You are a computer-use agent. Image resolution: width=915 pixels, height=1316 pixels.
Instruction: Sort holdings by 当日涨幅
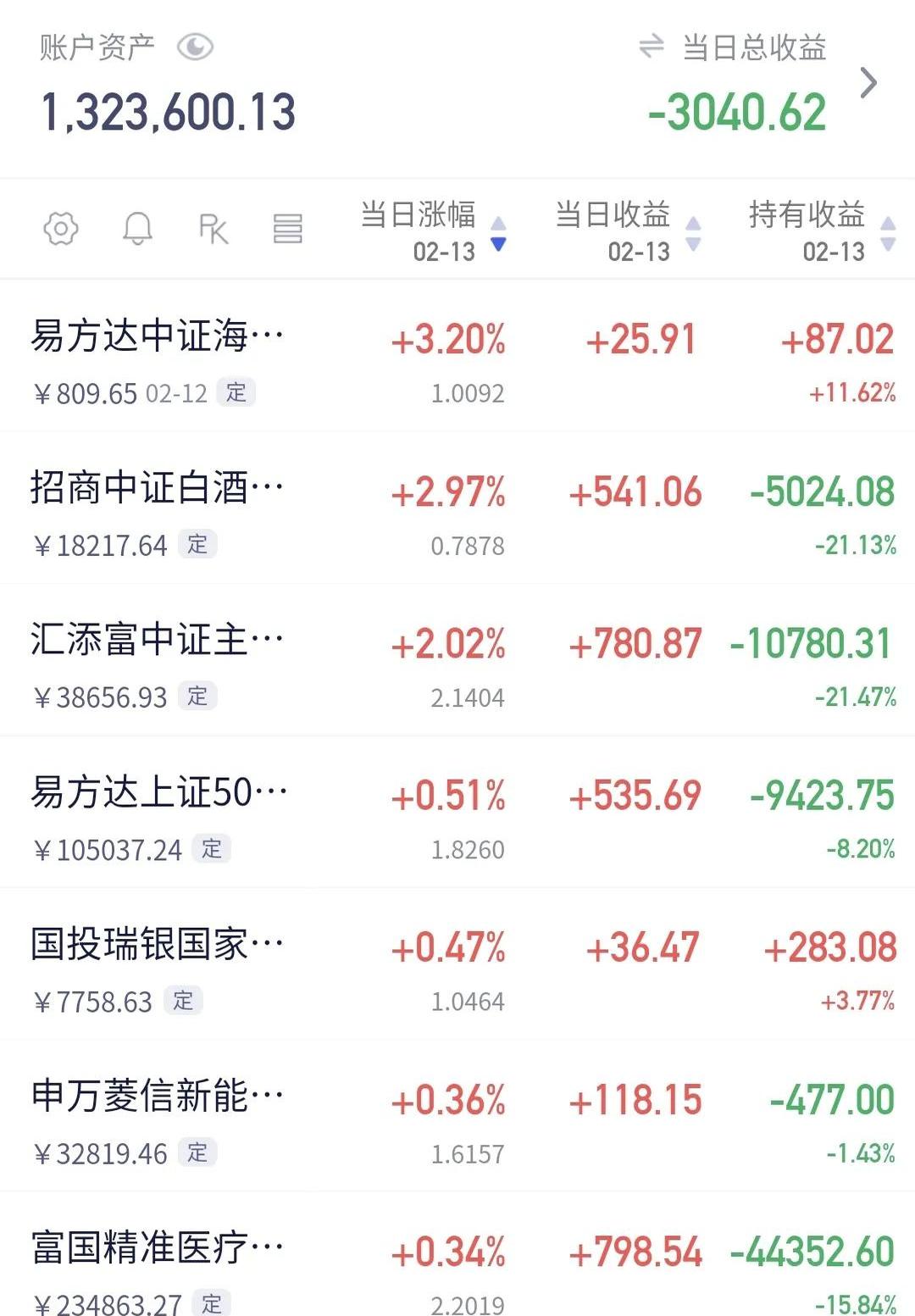(432, 230)
